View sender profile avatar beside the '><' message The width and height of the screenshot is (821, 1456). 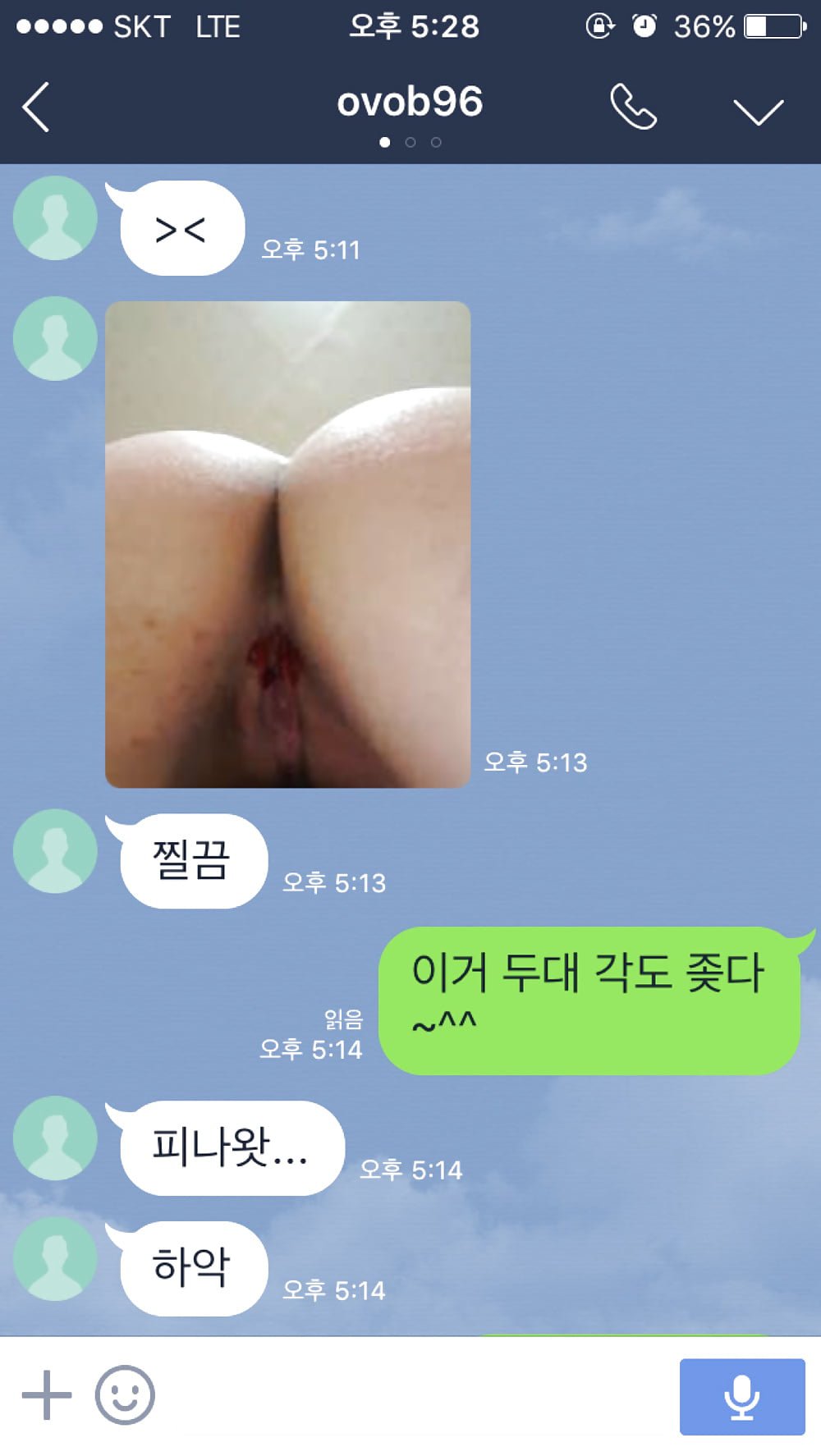tap(55, 218)
